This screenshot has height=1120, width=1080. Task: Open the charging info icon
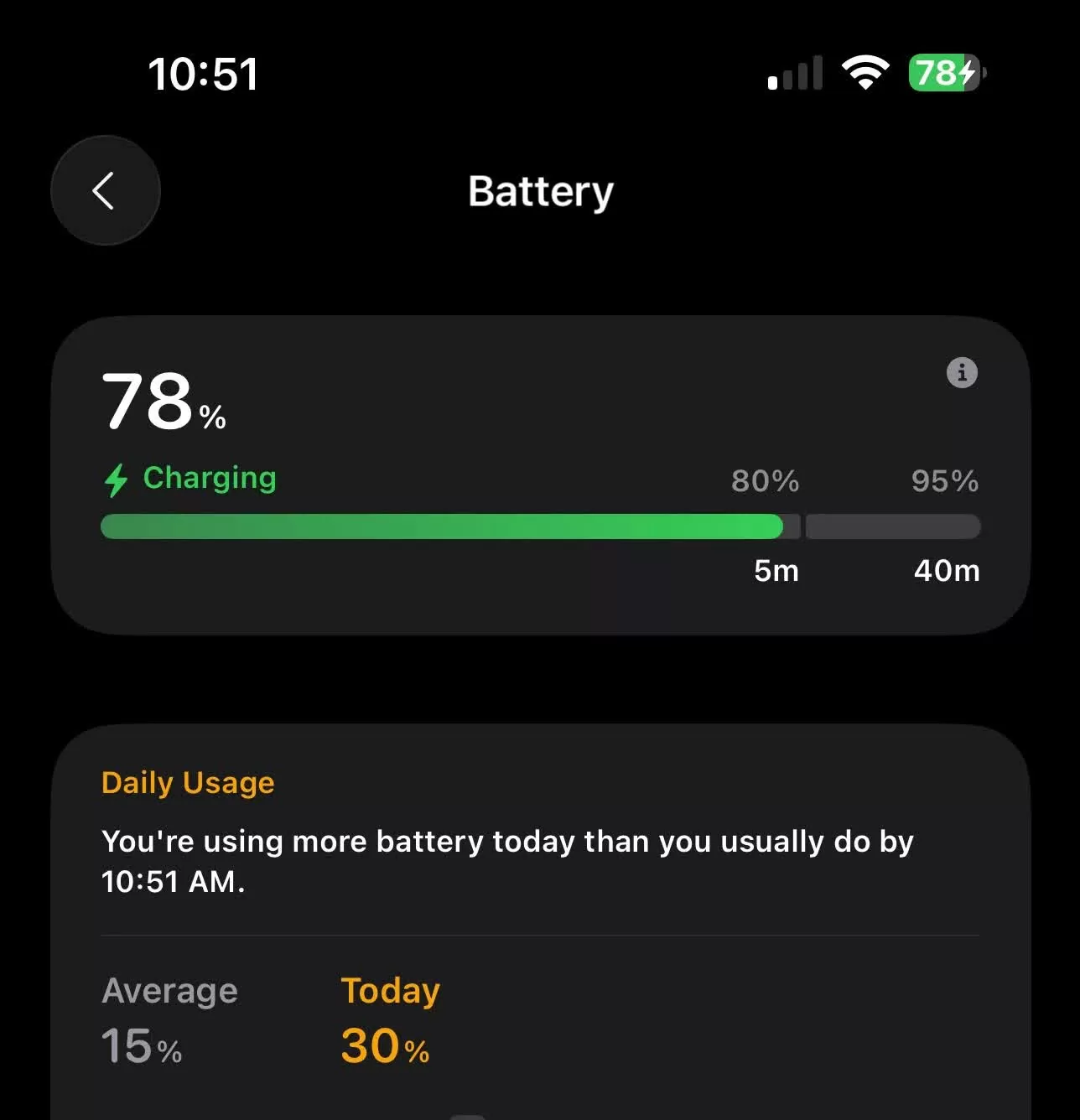[962, 372]
